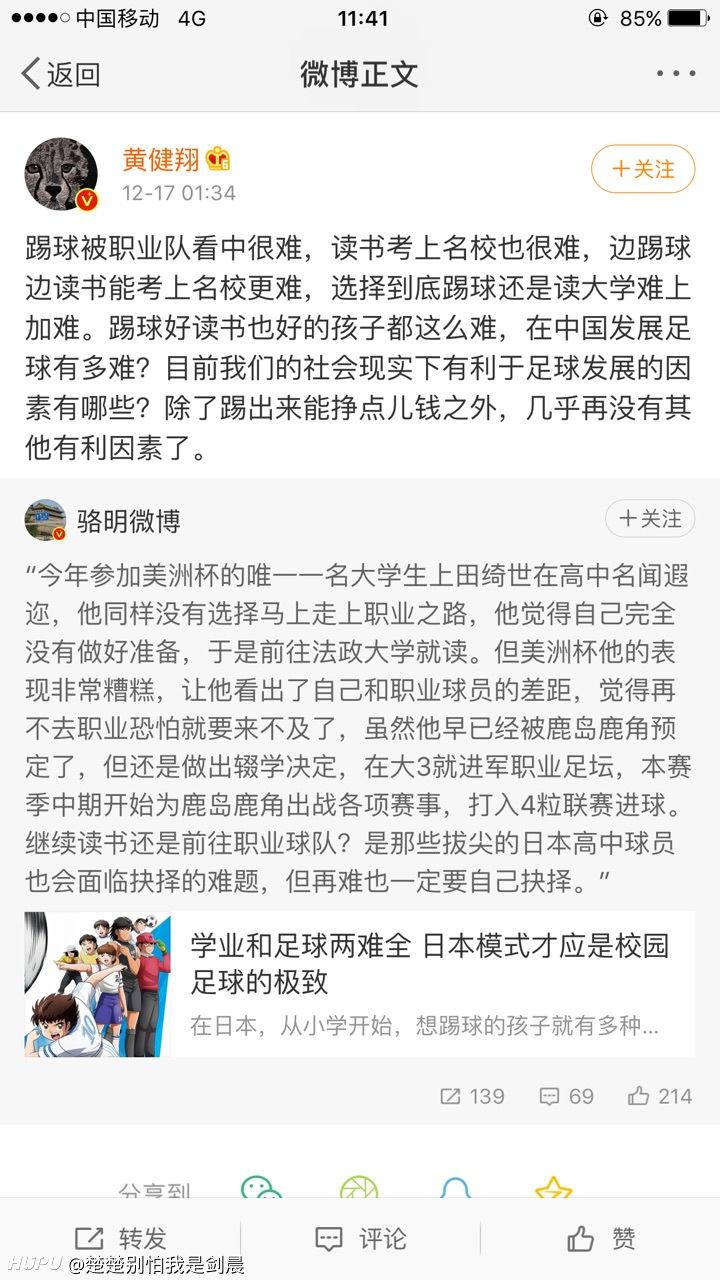Write a comment with 评论

coord(360,1239)
